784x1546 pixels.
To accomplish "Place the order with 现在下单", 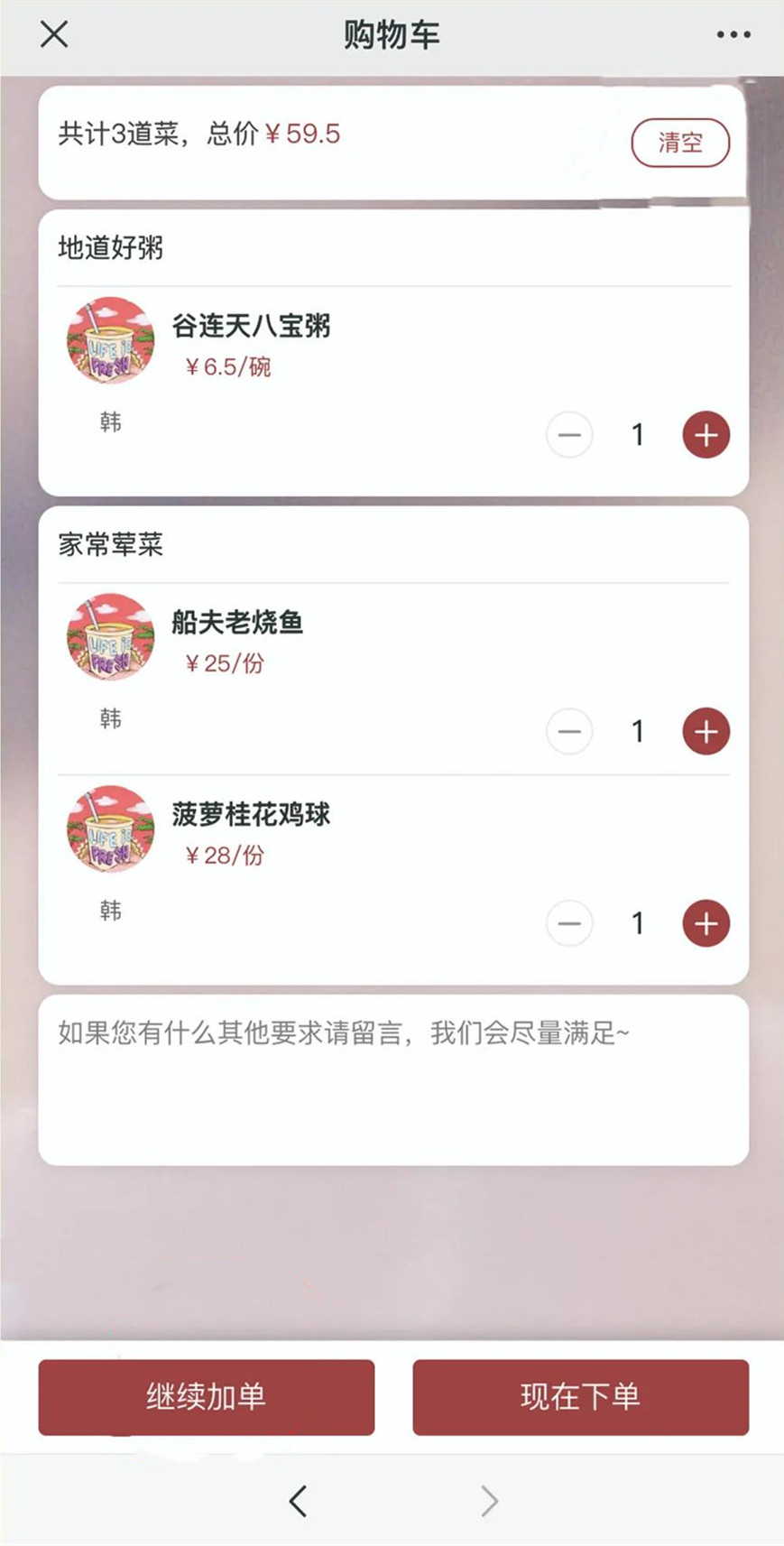I will [x=580, y=1396].
